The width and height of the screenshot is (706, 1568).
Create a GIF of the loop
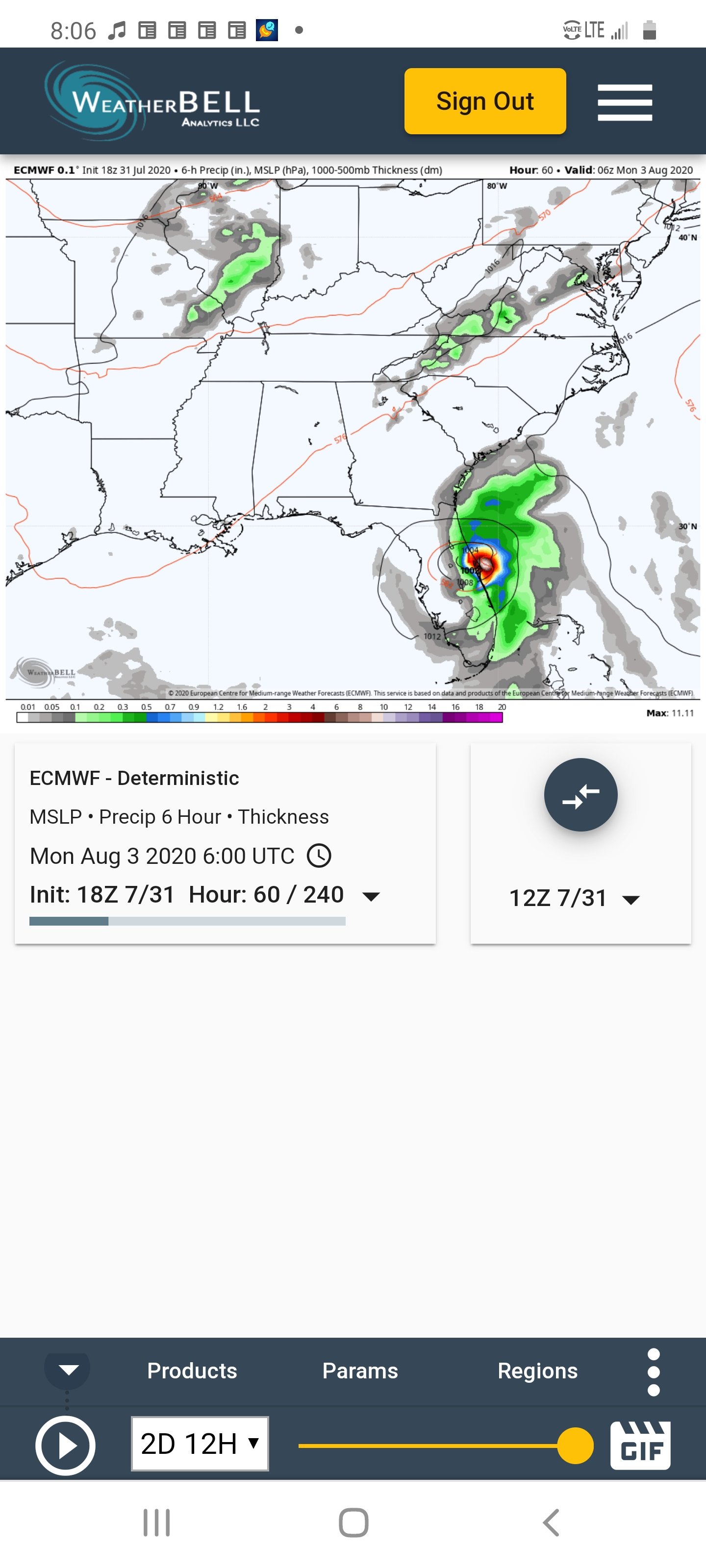640,1445
